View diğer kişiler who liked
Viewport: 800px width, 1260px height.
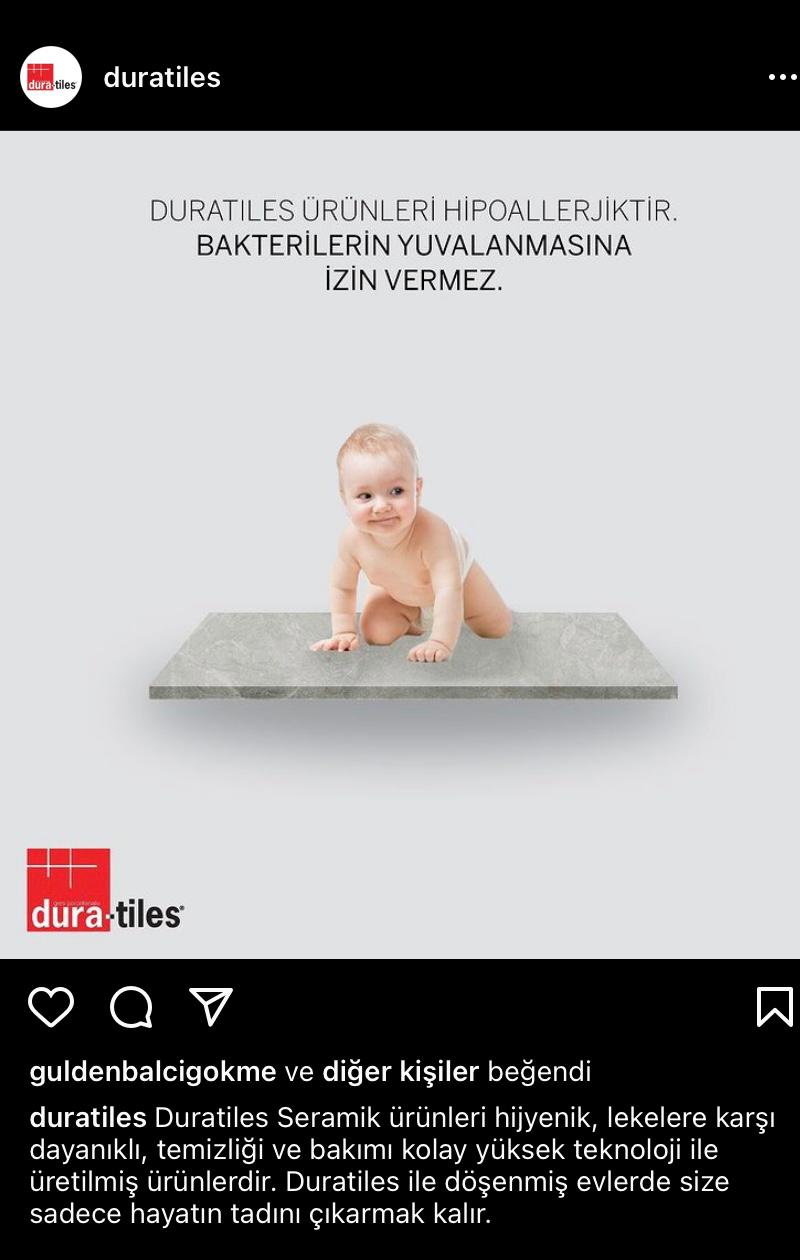[400, 1072]
